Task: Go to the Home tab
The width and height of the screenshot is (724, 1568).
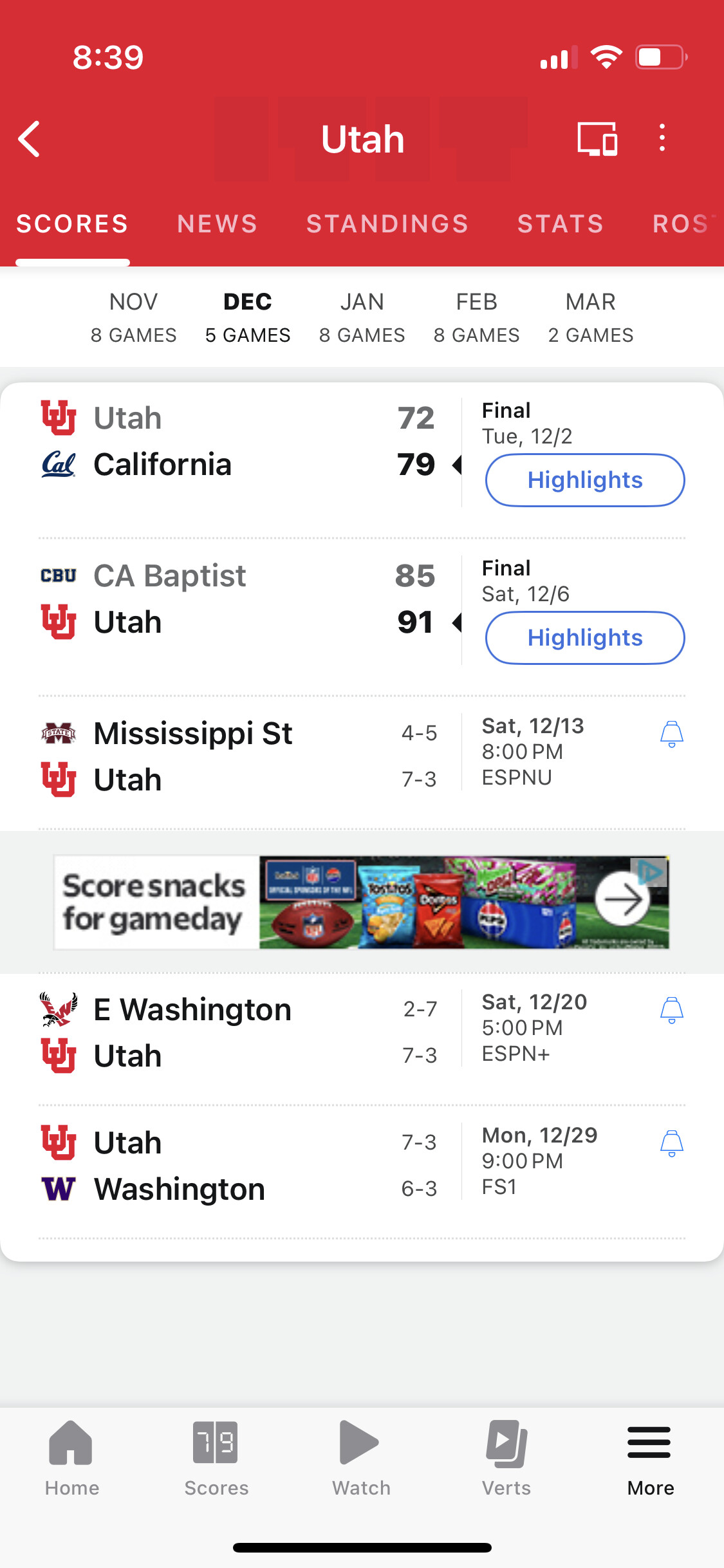Action: [x=71, y=1457]
